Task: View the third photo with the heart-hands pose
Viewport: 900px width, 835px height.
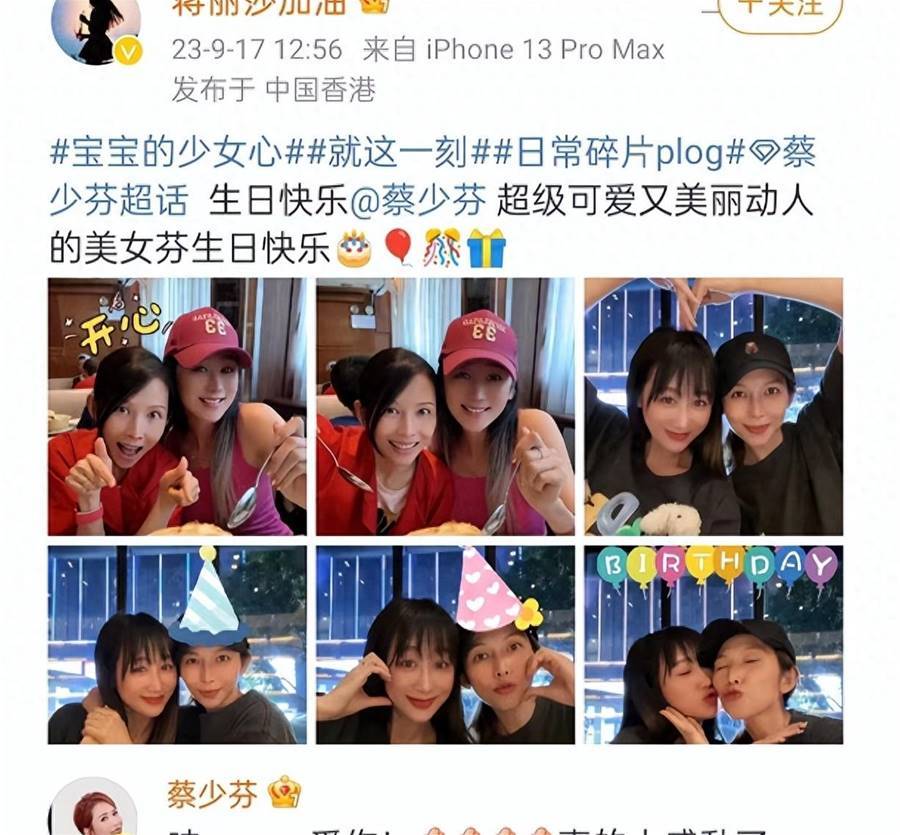Action: point(713,406)
